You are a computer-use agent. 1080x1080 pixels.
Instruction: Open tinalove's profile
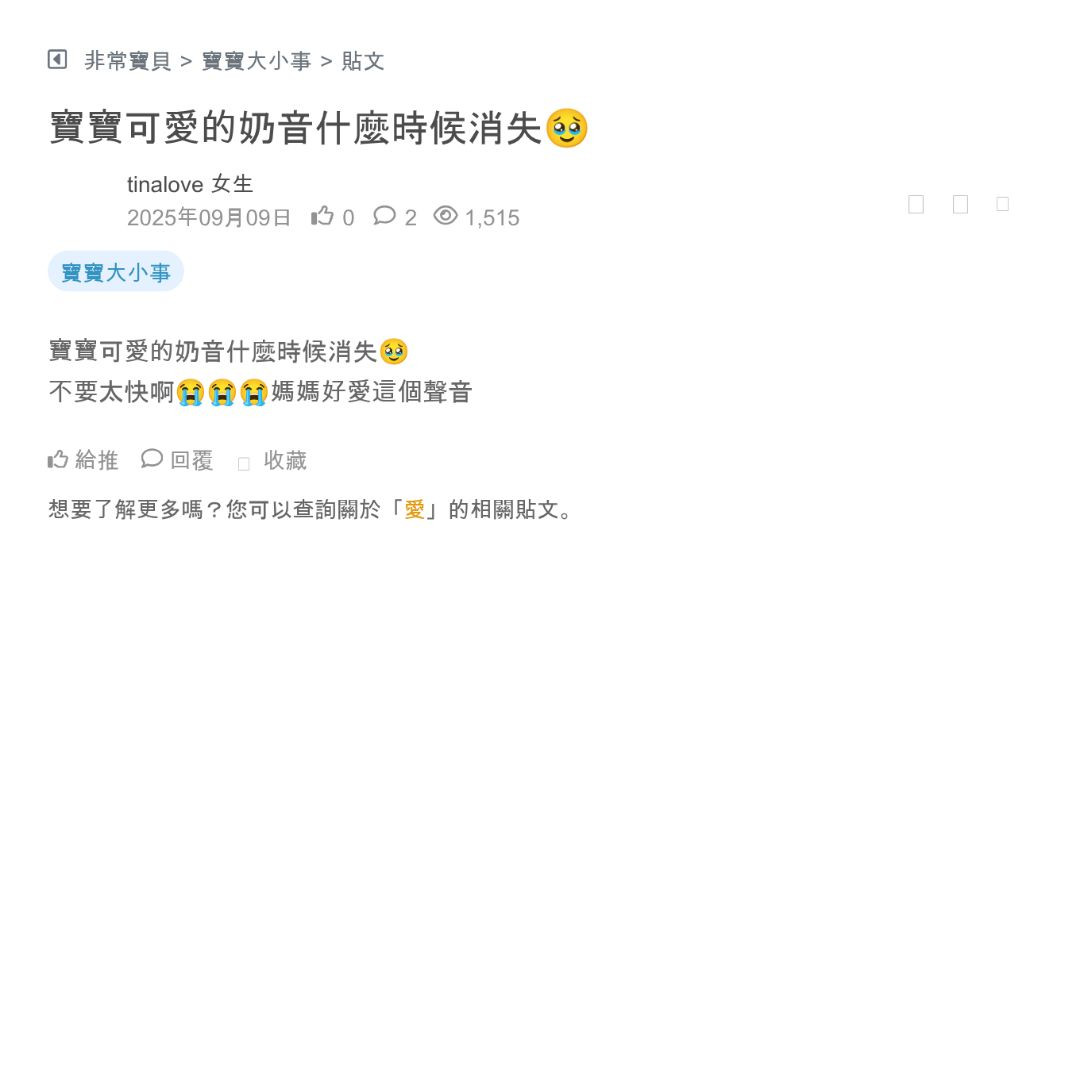pos(165,184)
